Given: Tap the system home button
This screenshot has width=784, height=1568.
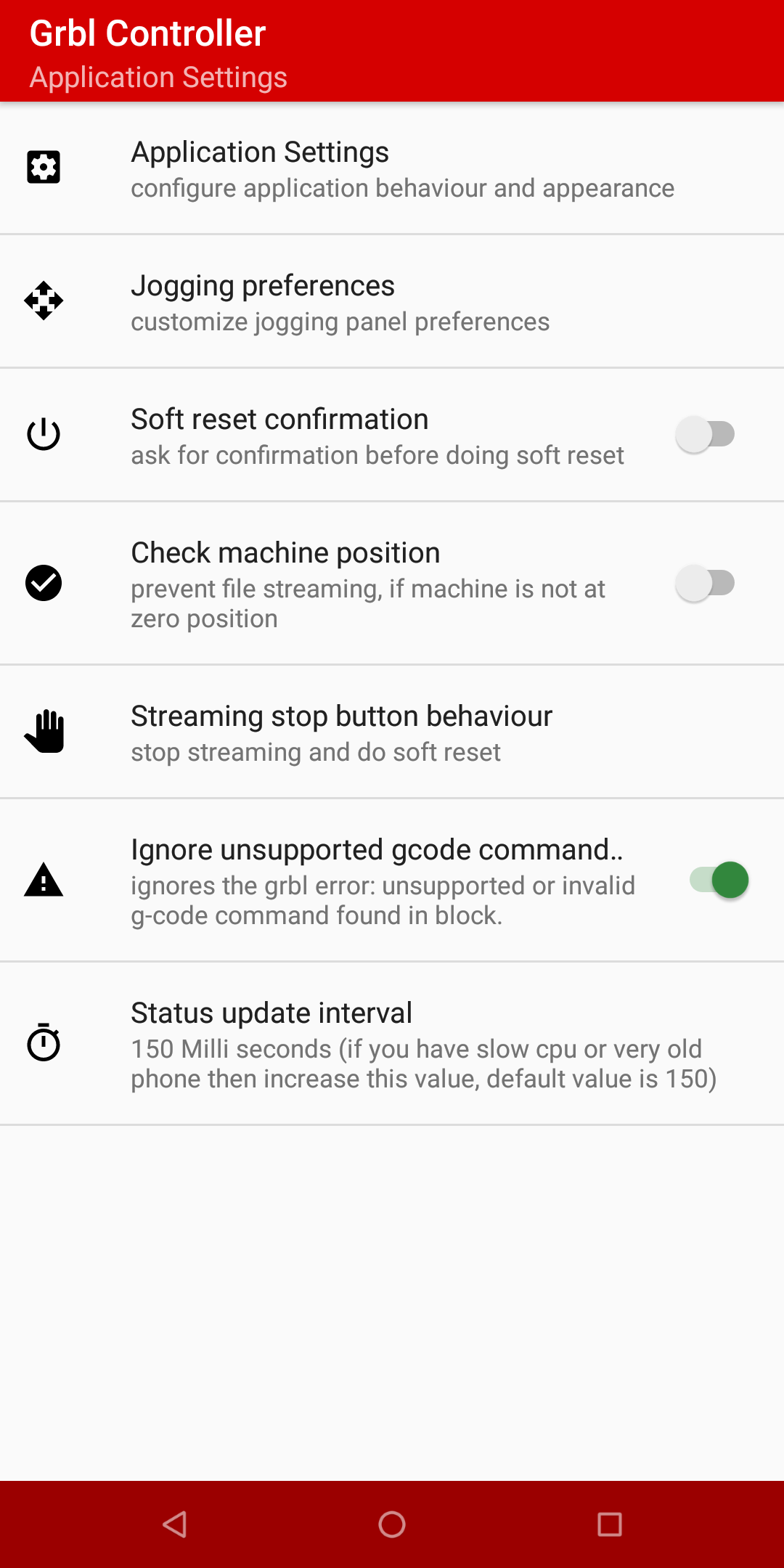Looking at the screenshot, I should point(392,1524).
